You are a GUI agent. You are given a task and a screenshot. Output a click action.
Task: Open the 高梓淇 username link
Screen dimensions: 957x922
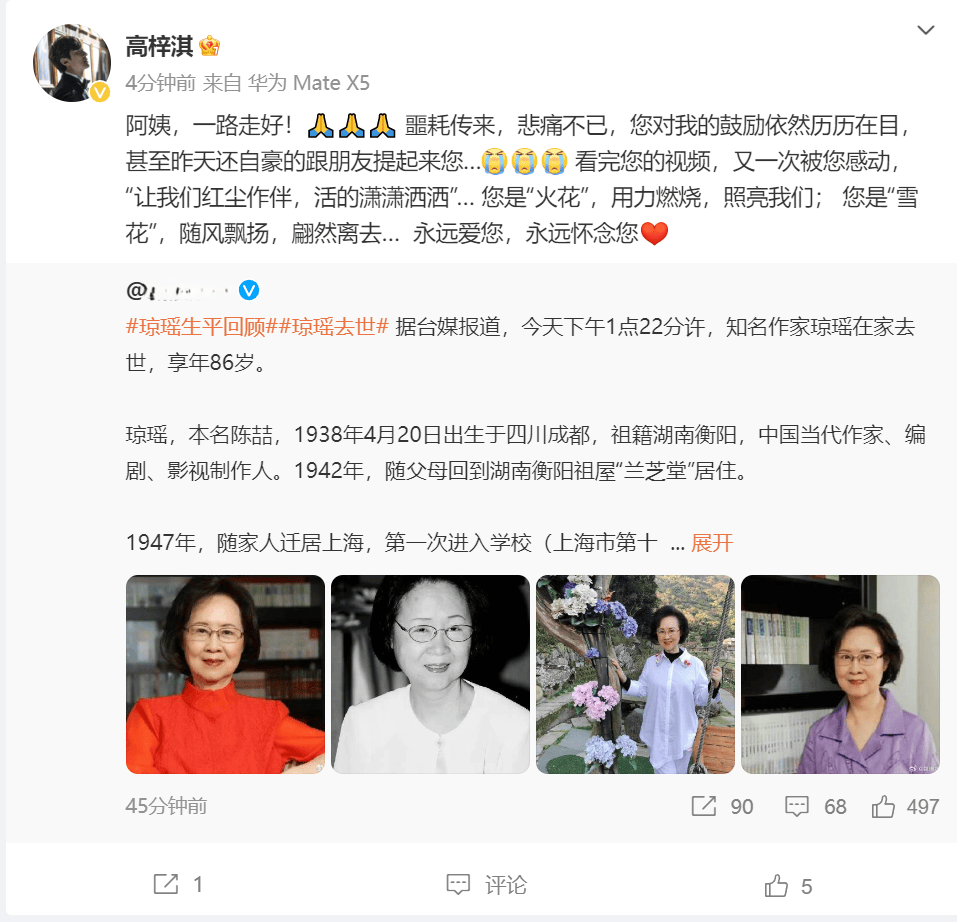pos(160,46)
